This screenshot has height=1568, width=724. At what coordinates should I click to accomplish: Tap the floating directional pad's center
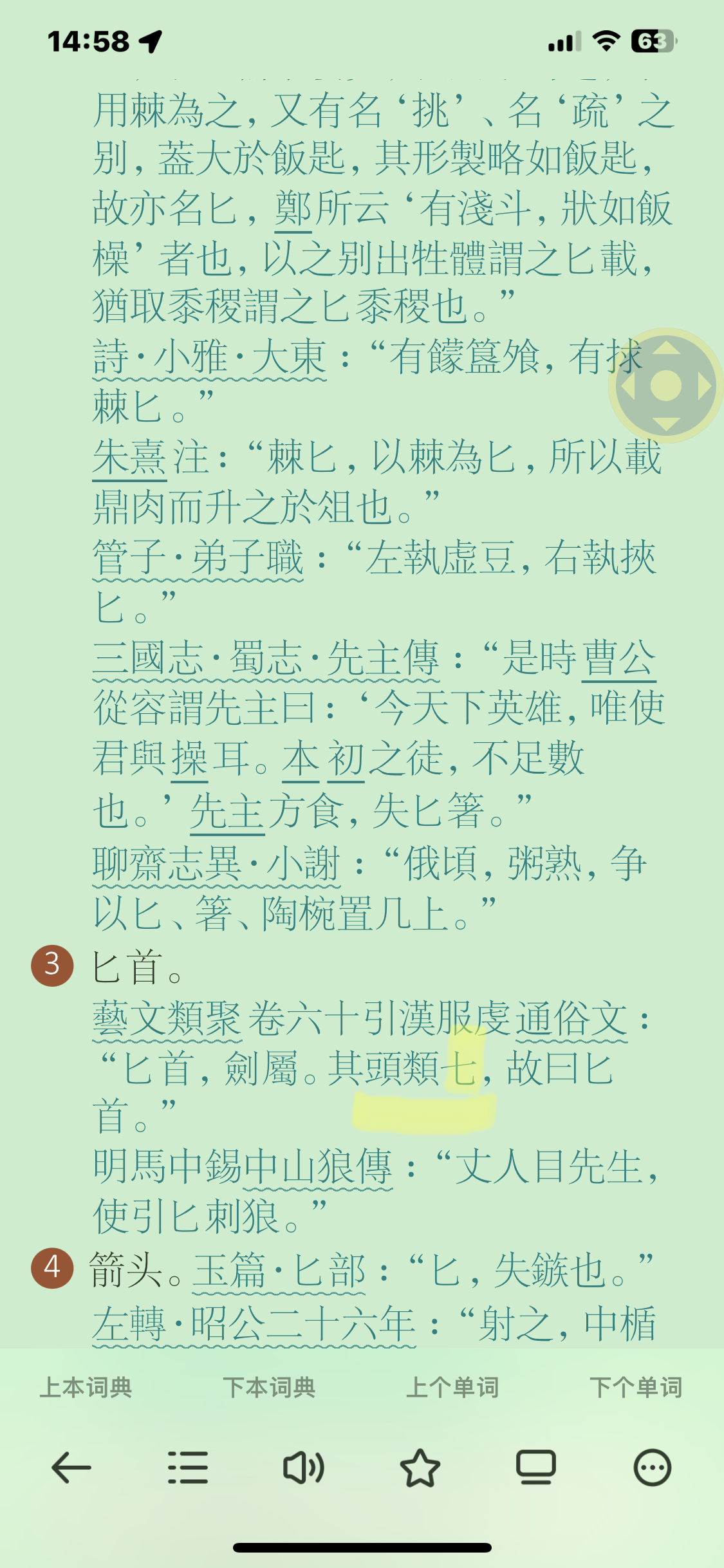(x=666, y=386)
